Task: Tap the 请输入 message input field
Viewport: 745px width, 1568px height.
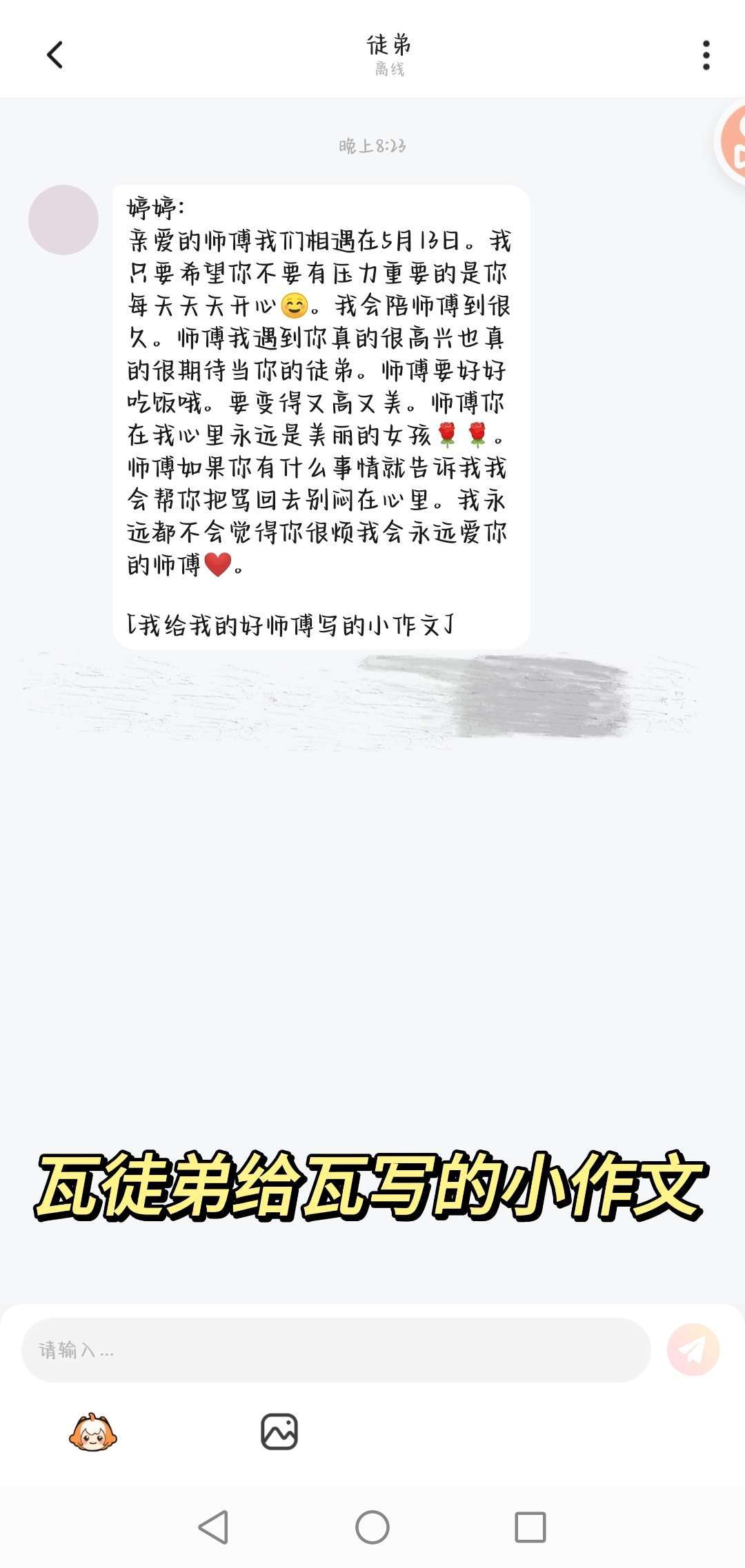Action: pos(337,1349)
